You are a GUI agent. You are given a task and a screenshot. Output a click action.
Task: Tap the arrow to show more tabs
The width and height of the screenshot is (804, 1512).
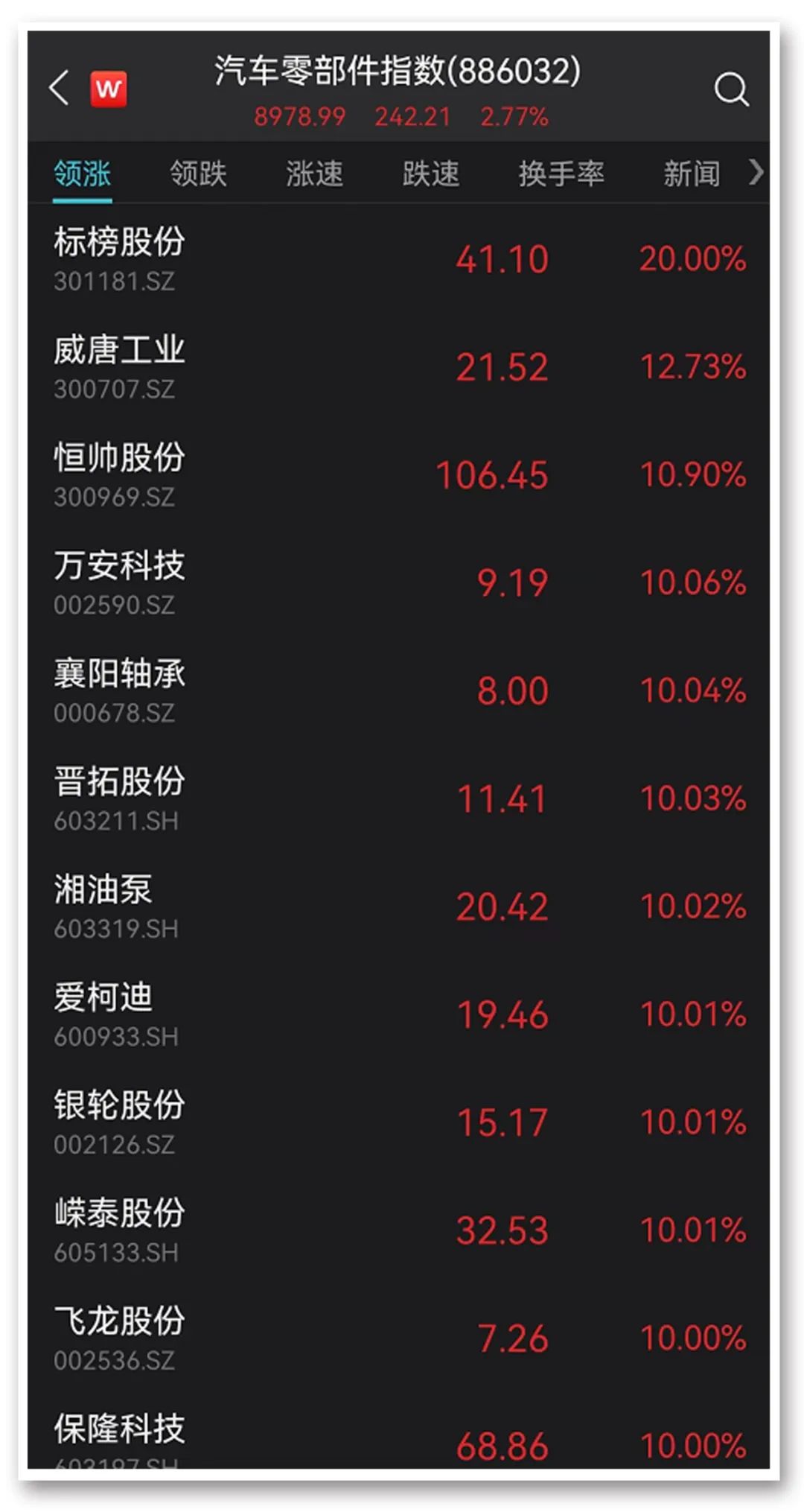tap(756, 173)
